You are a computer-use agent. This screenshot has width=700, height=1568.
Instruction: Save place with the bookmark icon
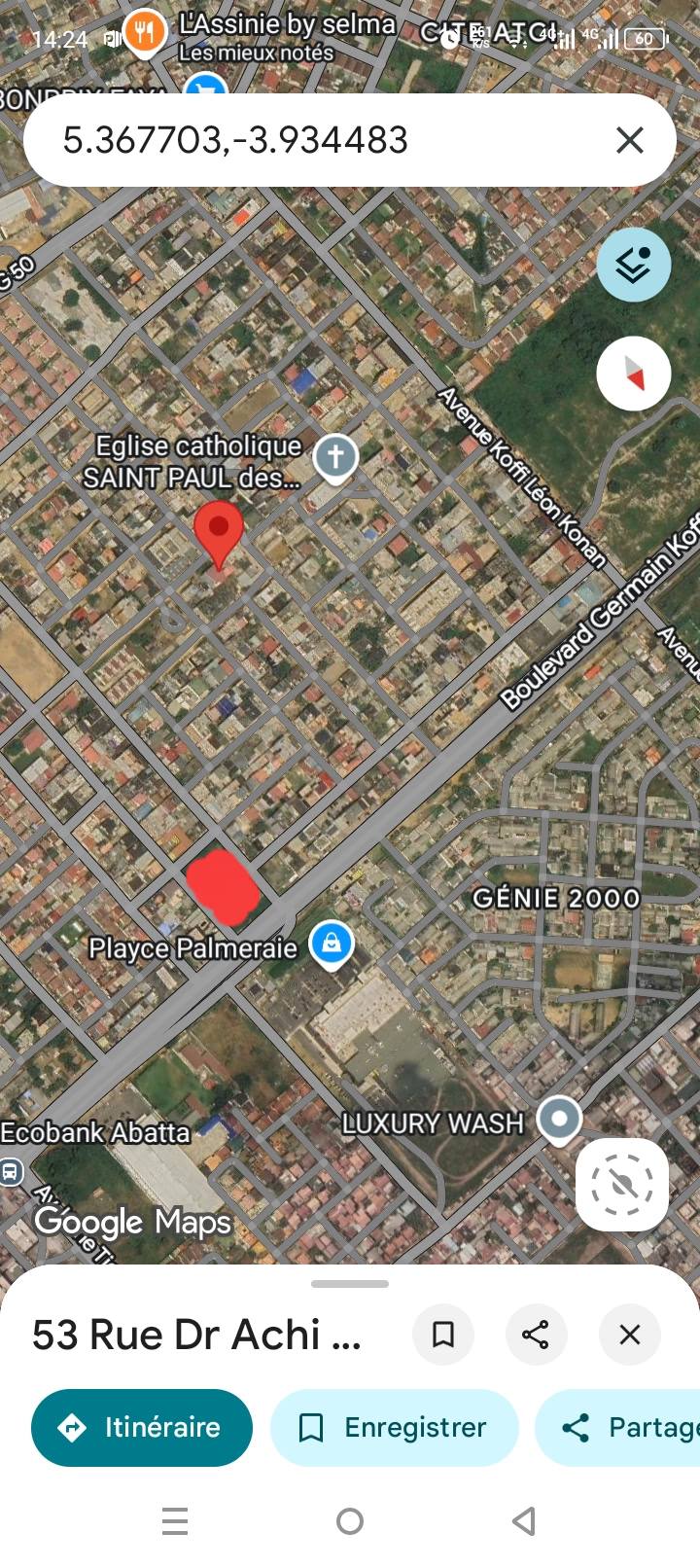click(x=443, y=1335)
